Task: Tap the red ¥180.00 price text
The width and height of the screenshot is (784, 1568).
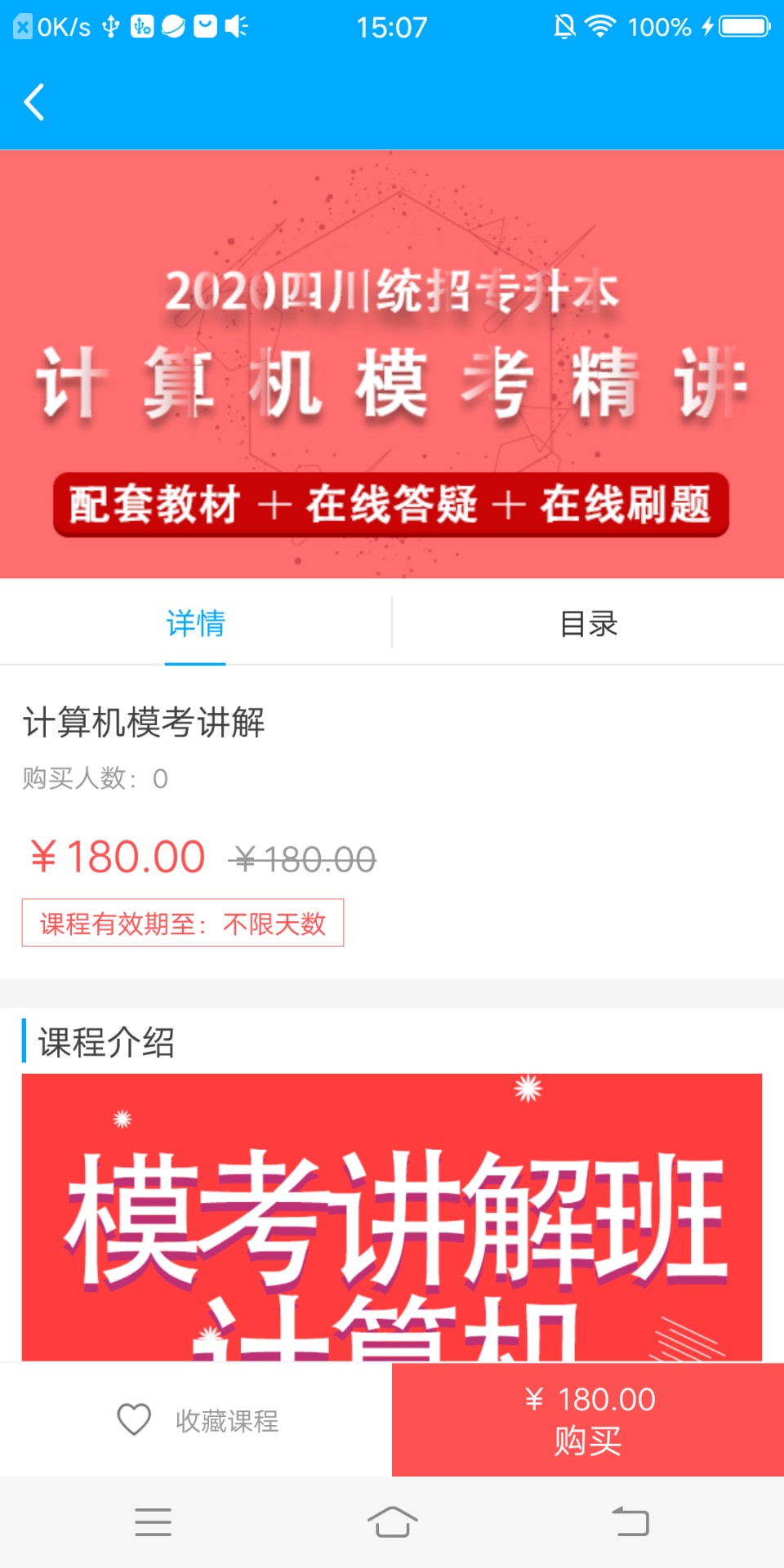Action: point(119,856)
